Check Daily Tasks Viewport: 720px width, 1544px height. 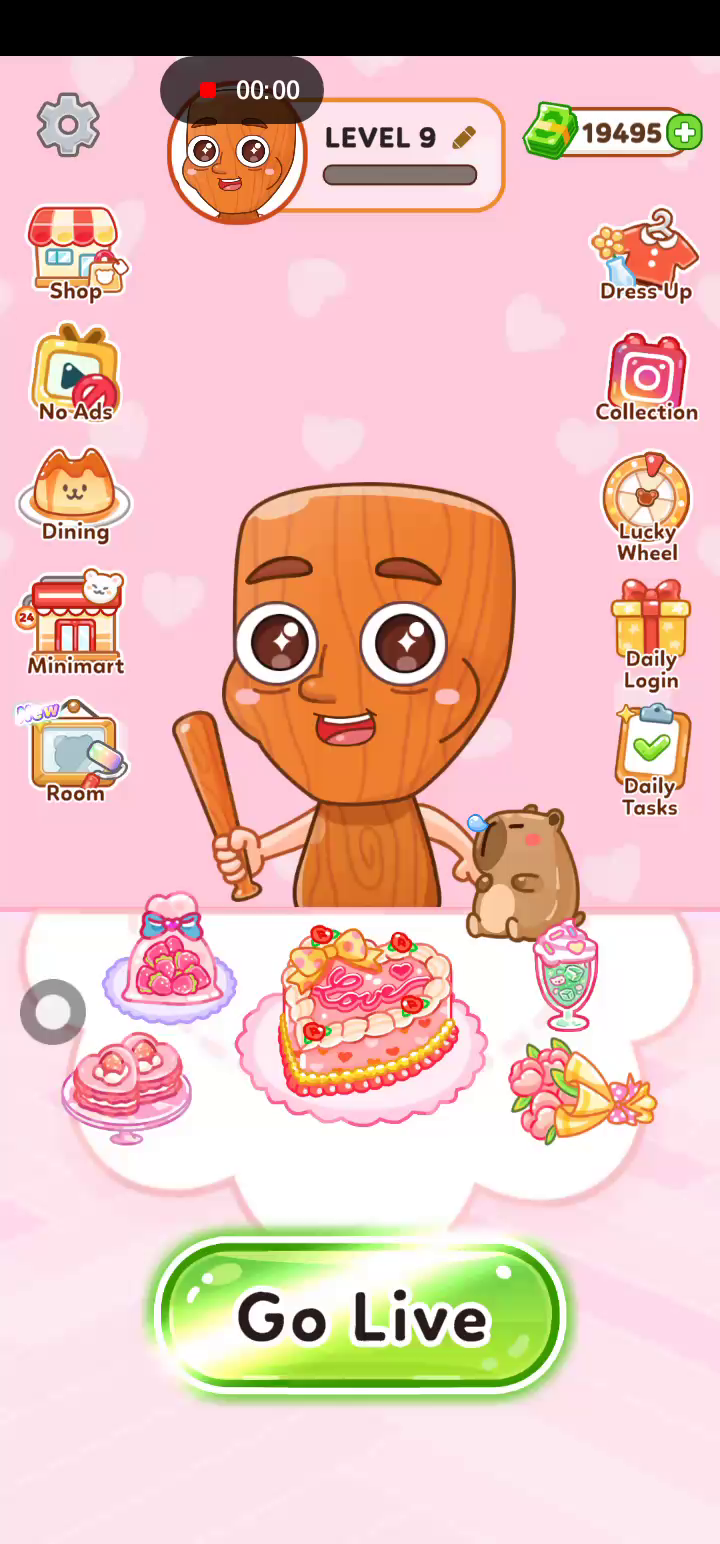point(650,760)
